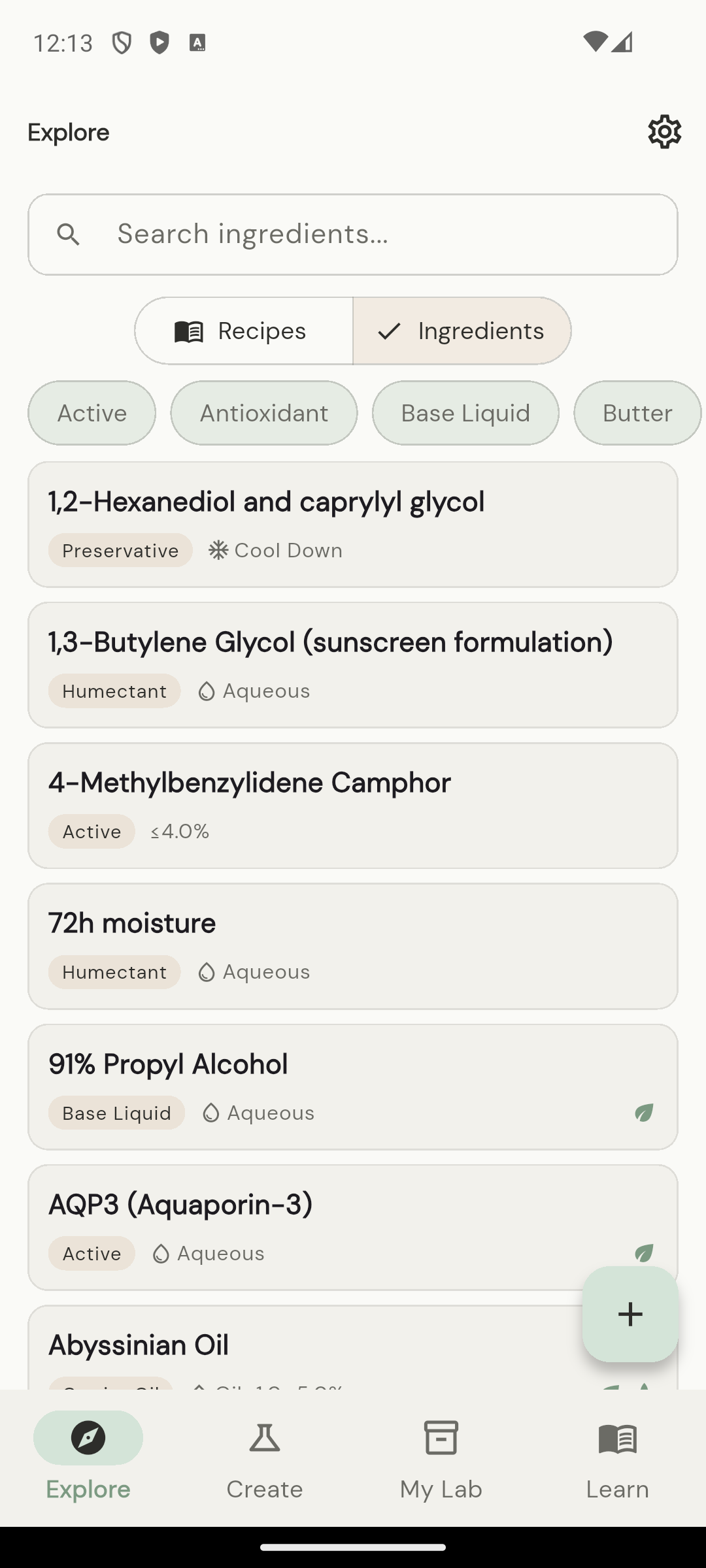Viewport: 706px width, 1568px height.
Task: Expand the Base Liquid filter options
Action: click(465, 413)
